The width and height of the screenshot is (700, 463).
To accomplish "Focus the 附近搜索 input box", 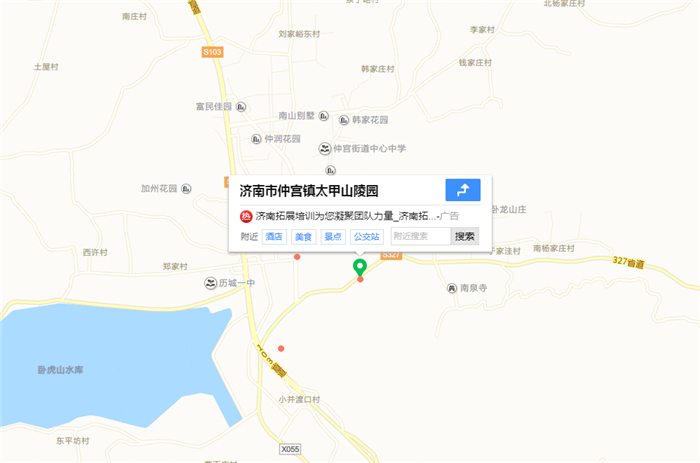I will pyautogui.click(x=419, y=237).
